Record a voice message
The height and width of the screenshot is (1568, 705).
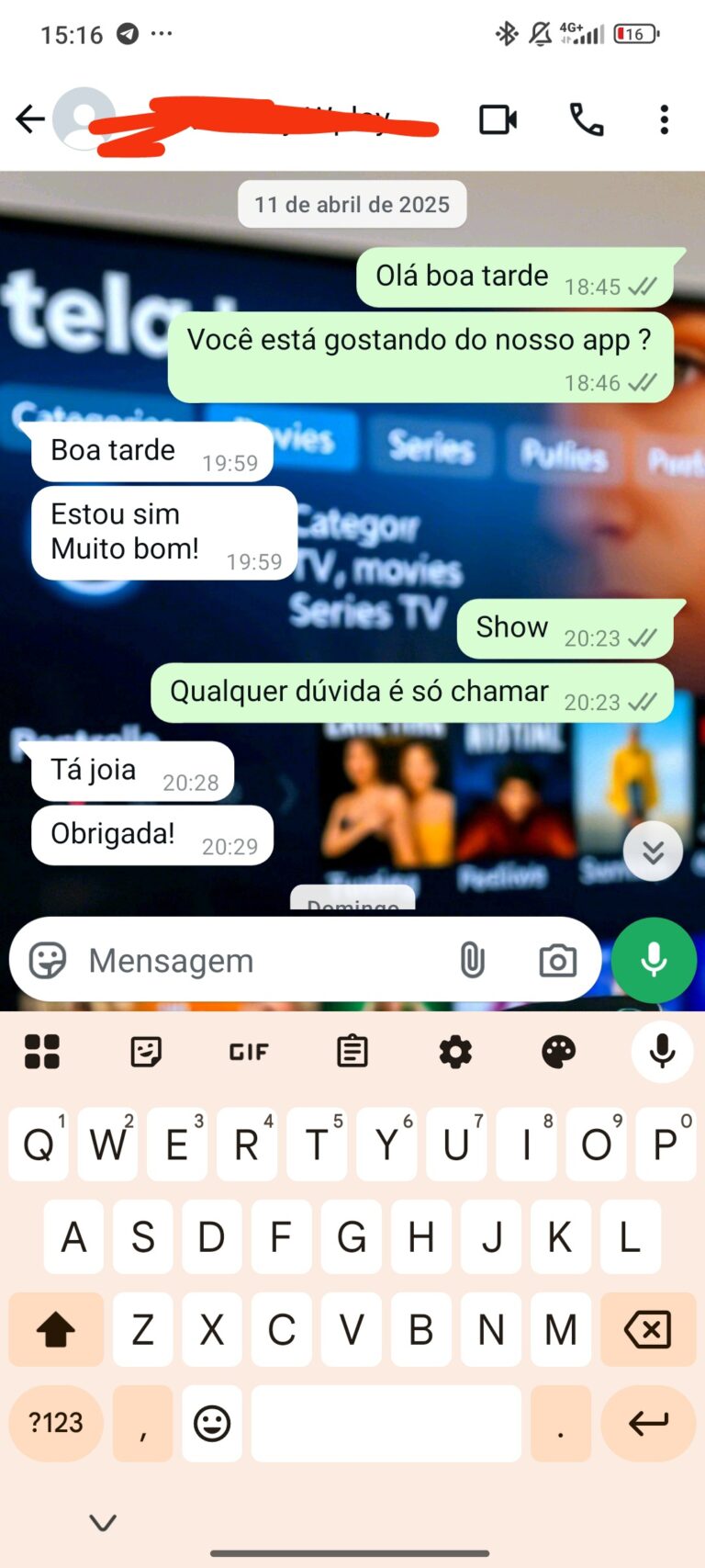tap(654, 961)
